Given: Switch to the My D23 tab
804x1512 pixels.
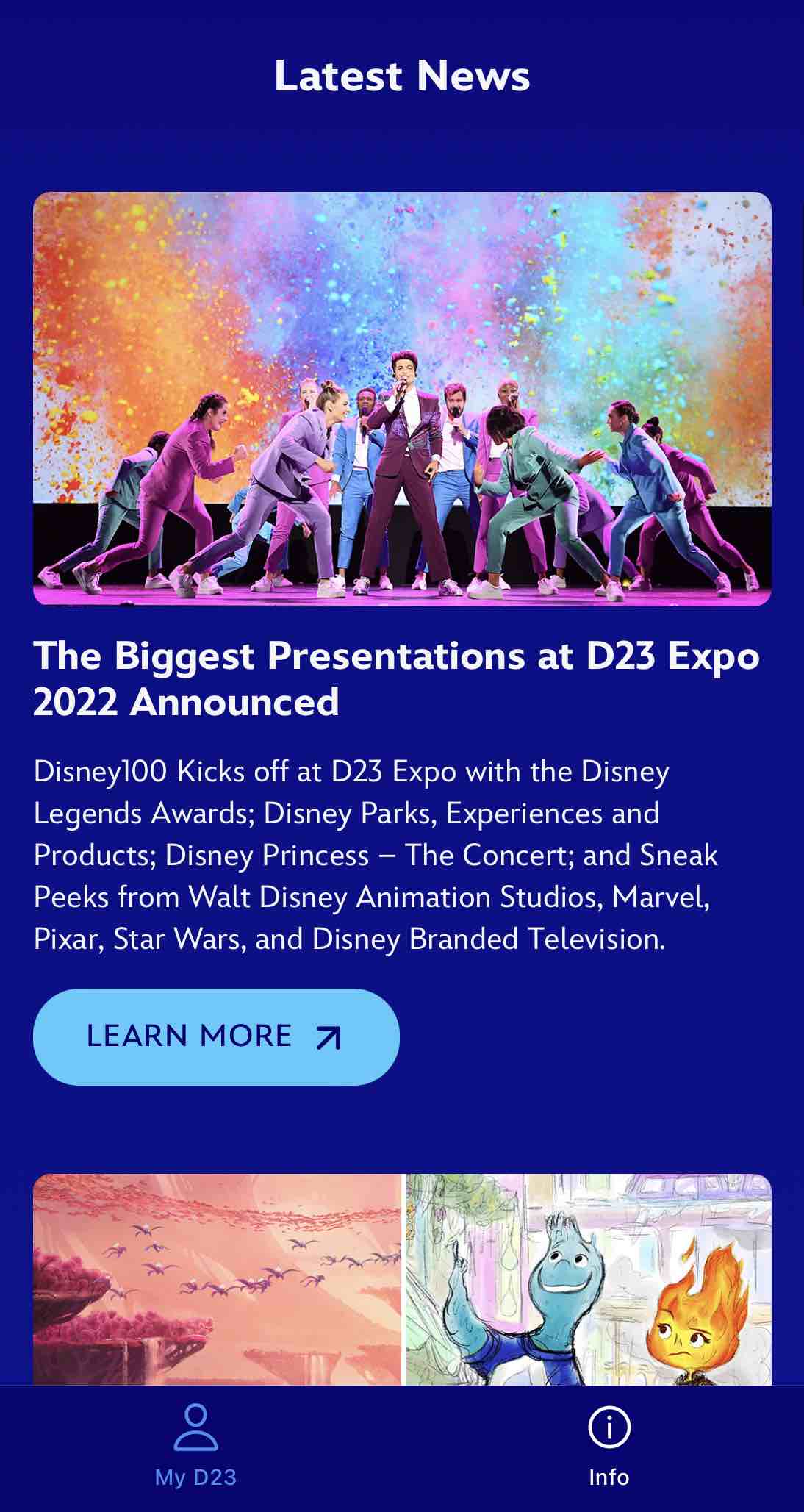Looking at the screenshot, I should point(195,1444).
